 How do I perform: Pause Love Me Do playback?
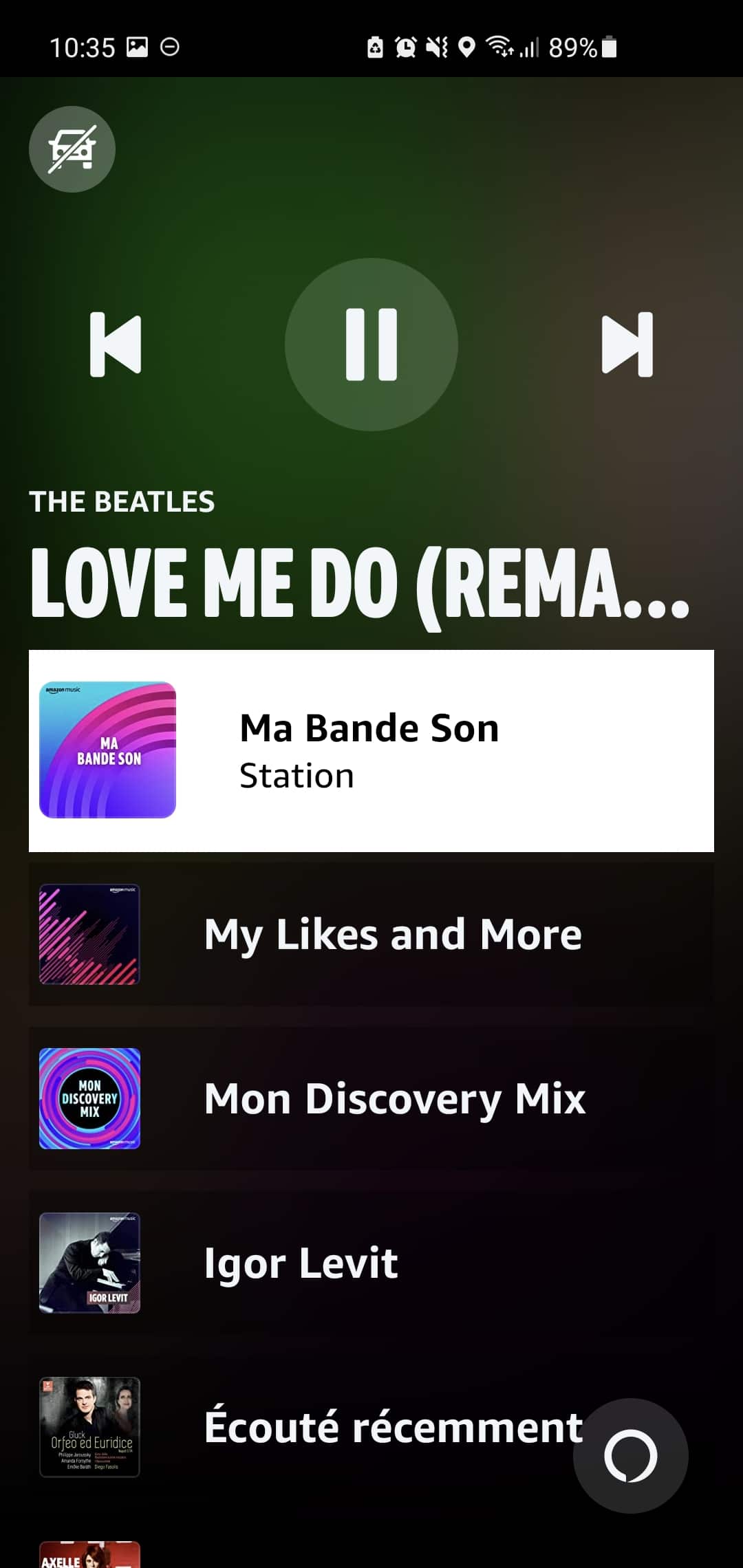(371, 345)
